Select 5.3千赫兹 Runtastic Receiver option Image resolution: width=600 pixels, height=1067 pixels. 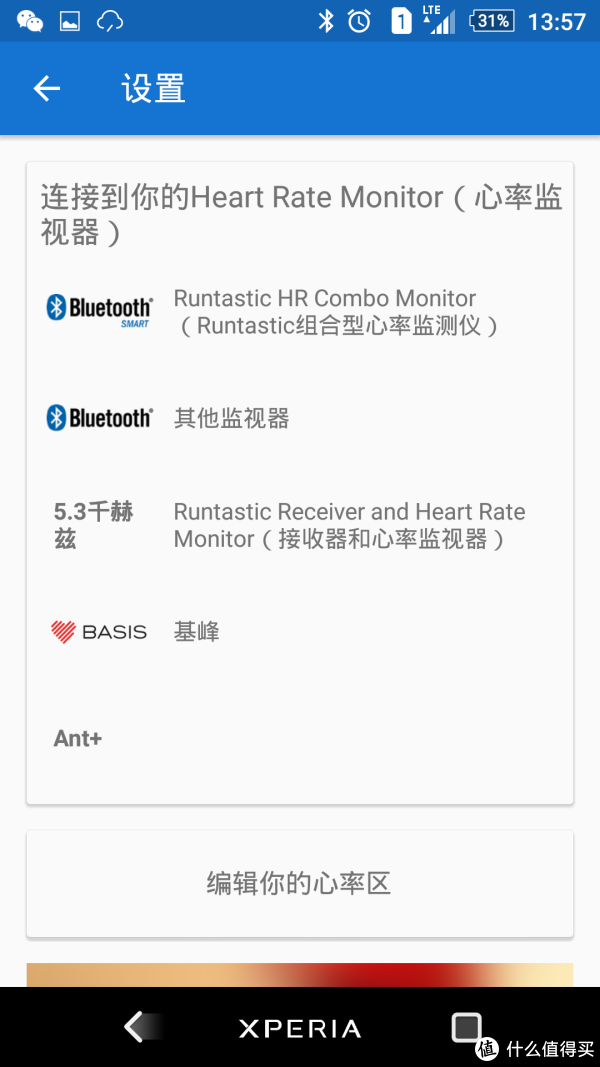(x=299, y=525)
